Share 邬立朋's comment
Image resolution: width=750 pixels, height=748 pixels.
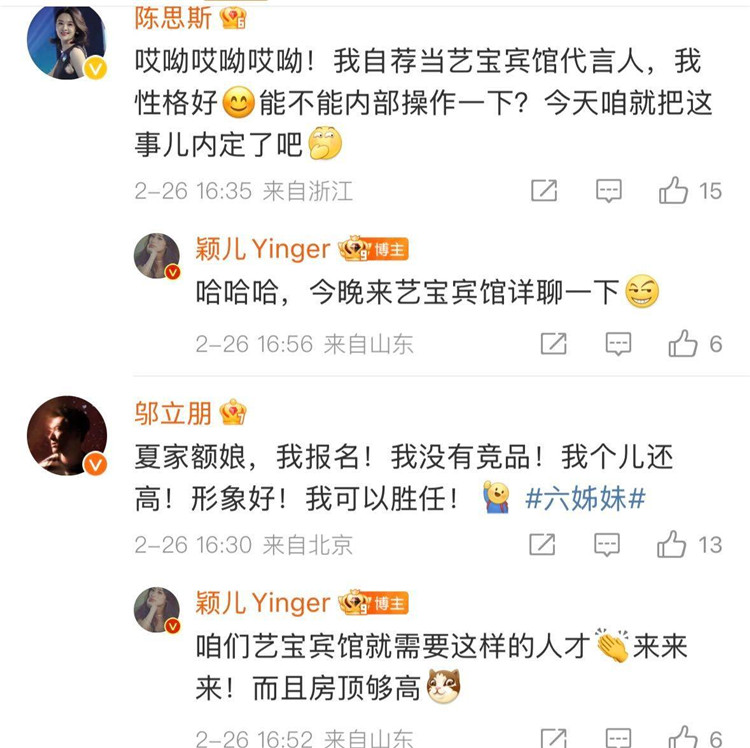tap(542, 544)
